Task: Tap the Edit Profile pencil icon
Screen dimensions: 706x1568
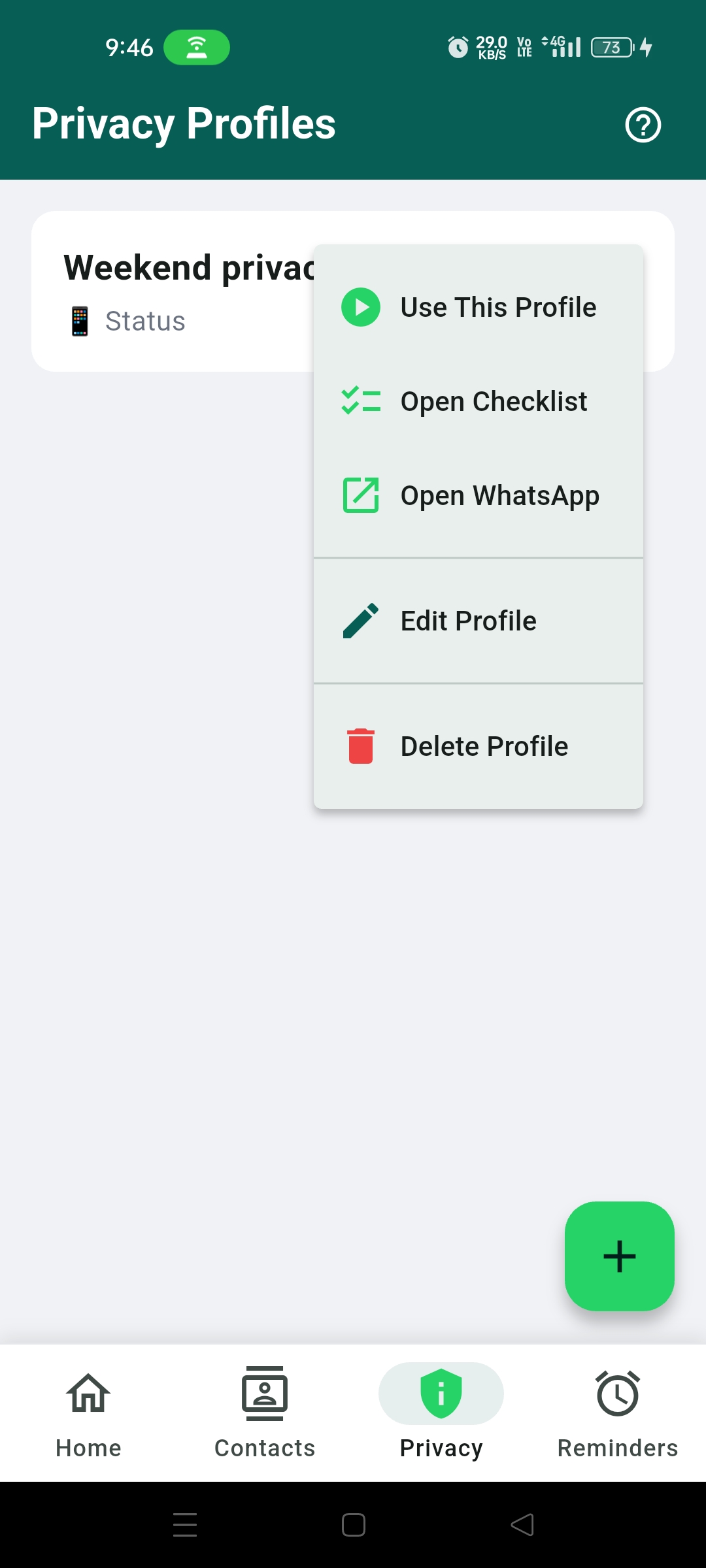Action: point(361,619)
